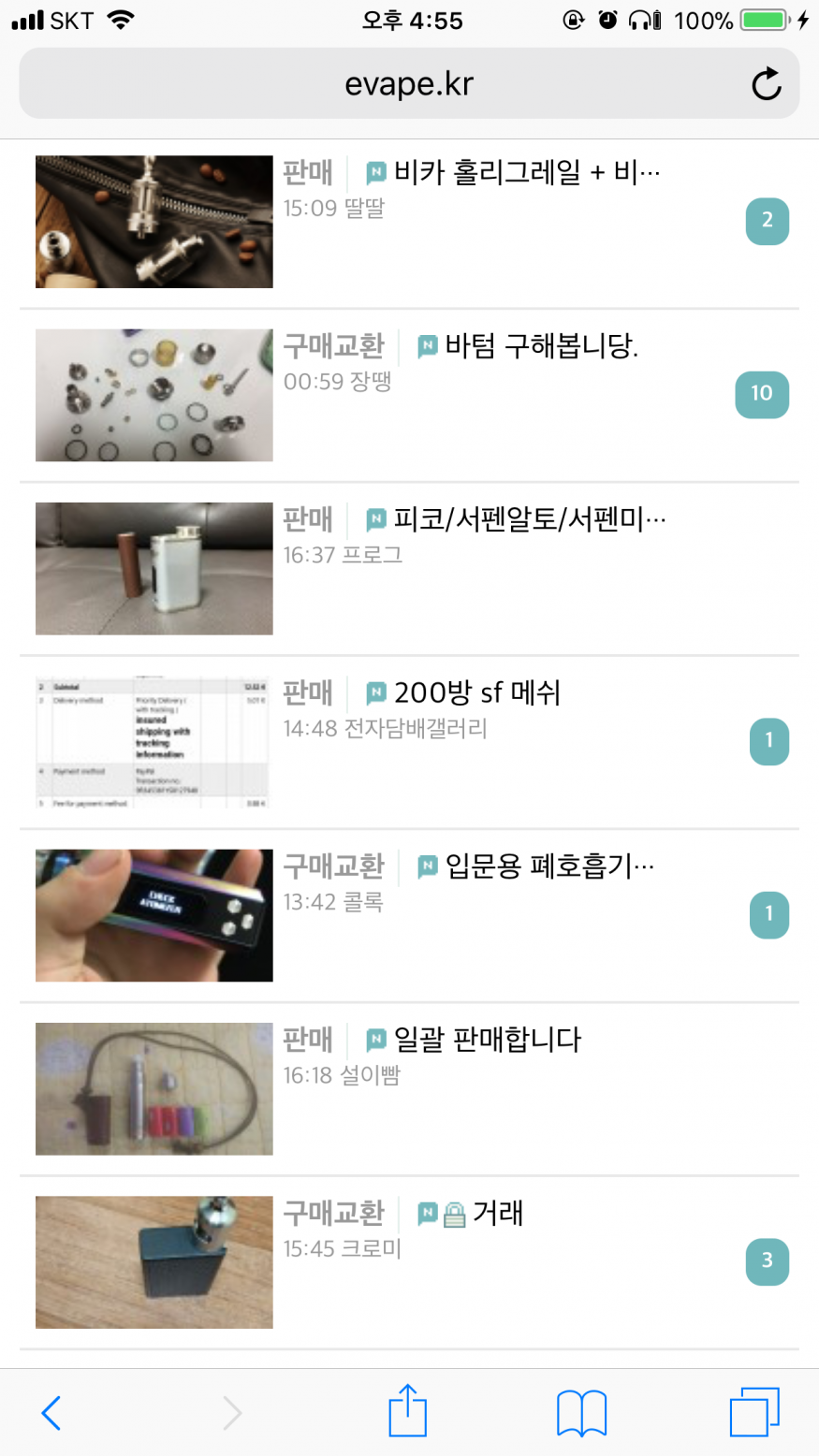
Task: View the 10 comments on '바텀 구해봅니당.'
Action: tap(762, 394)
